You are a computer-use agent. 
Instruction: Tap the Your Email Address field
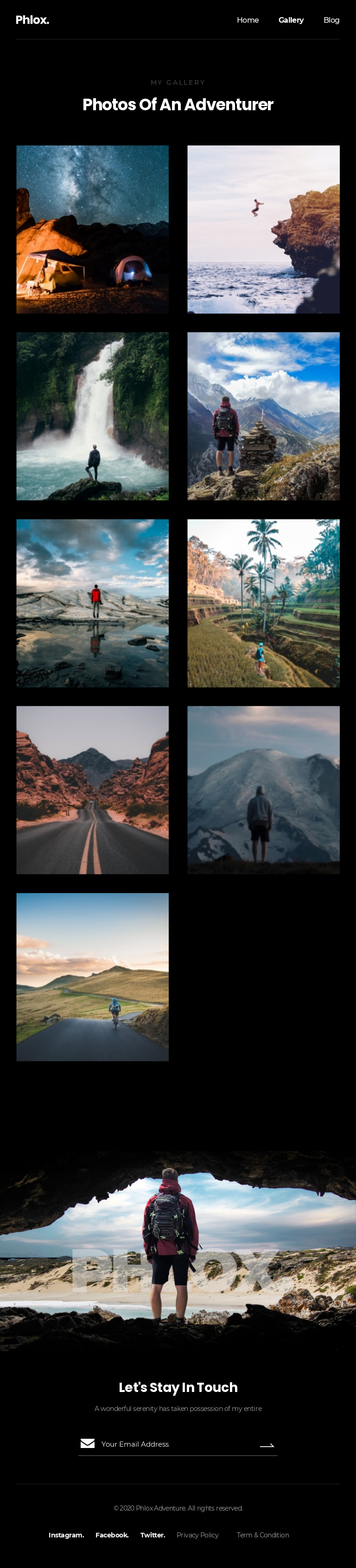click(174, 1444)
